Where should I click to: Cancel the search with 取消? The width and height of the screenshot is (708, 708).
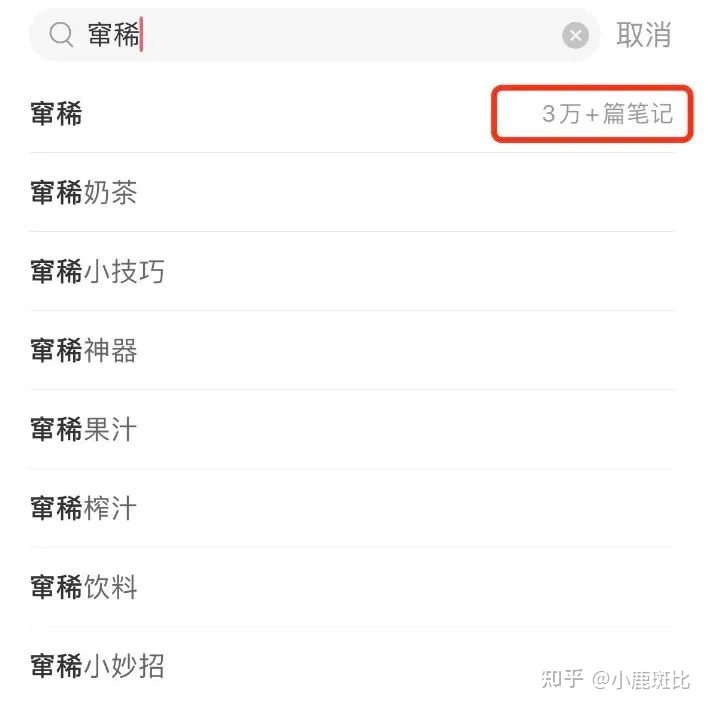tap(643, 35)
